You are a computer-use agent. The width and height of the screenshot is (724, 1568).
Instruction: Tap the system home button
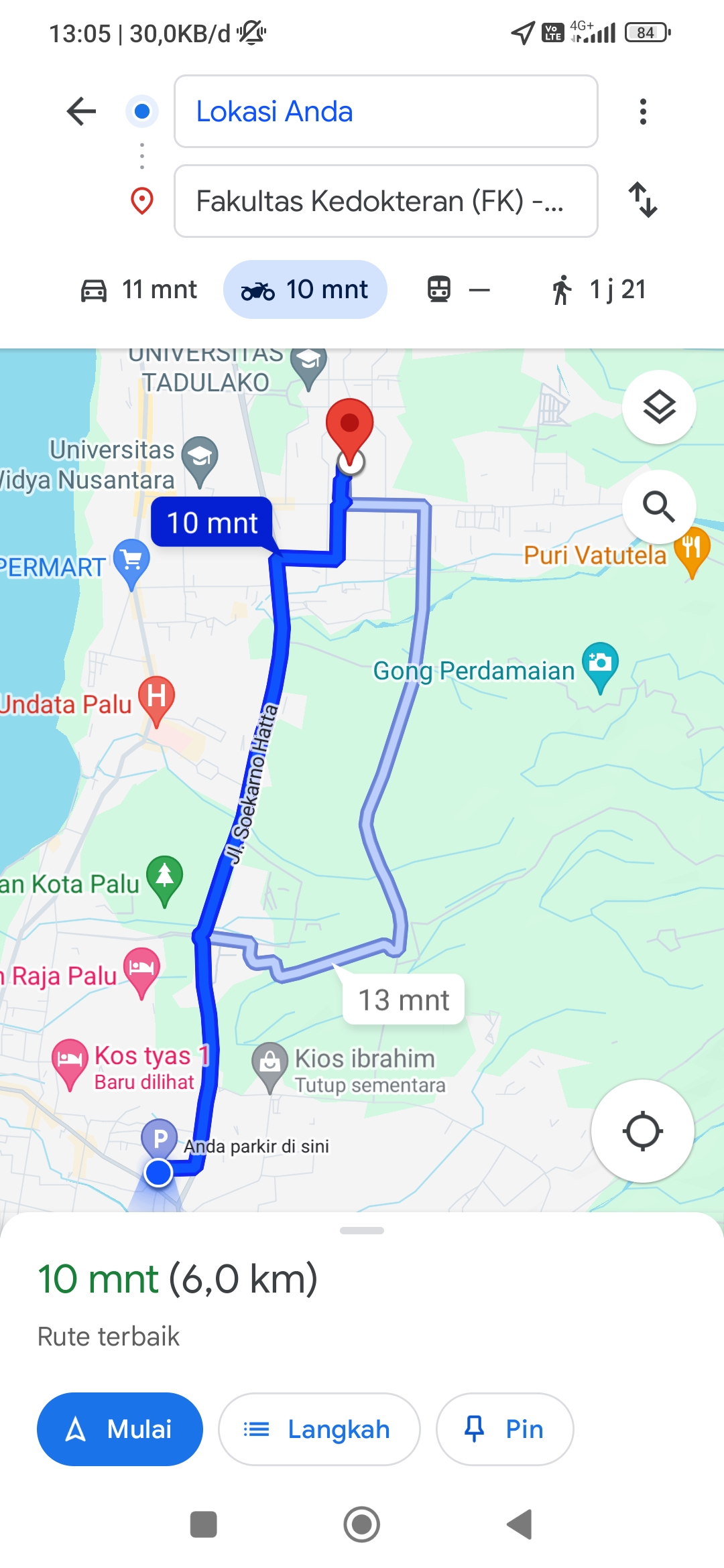click(x=362, y=1524)
